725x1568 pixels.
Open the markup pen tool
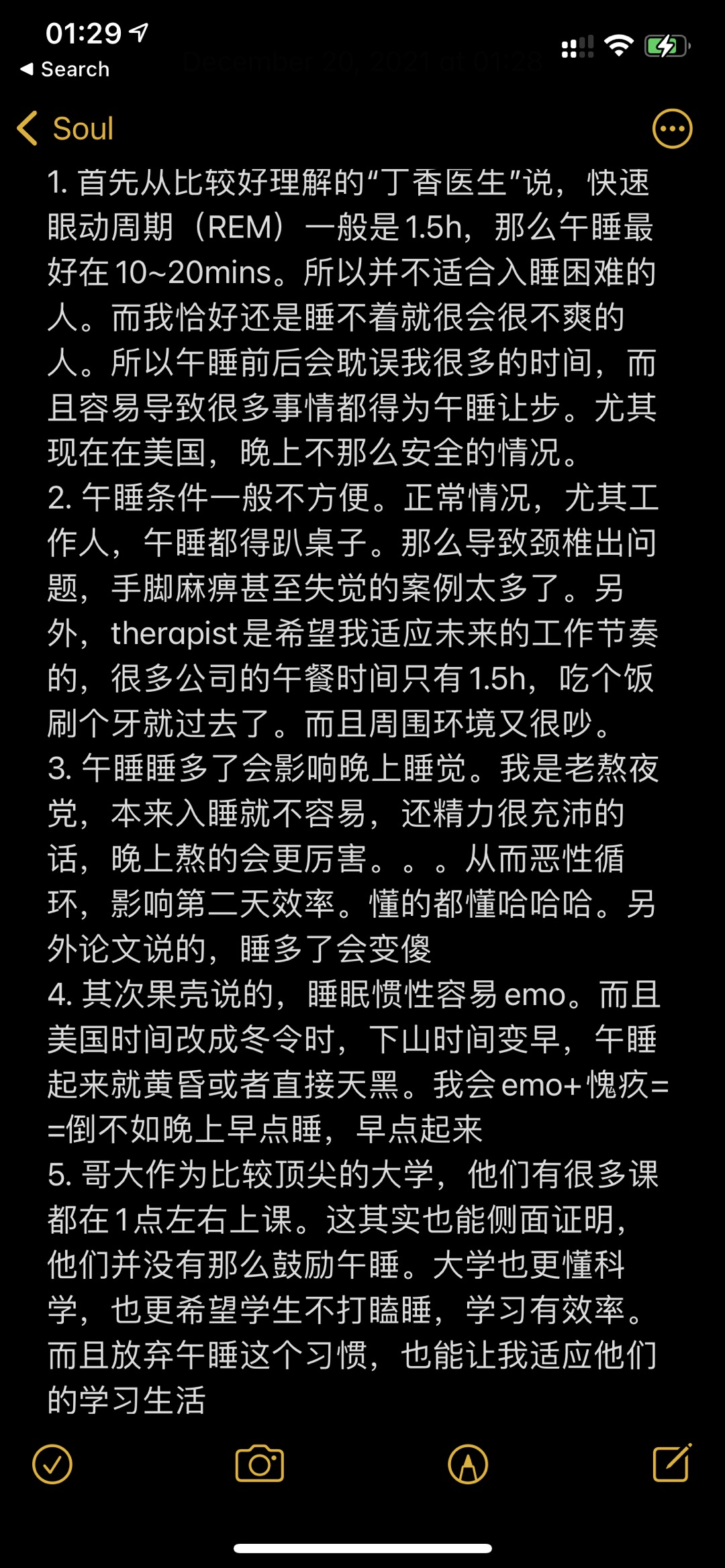(468, 1464)
